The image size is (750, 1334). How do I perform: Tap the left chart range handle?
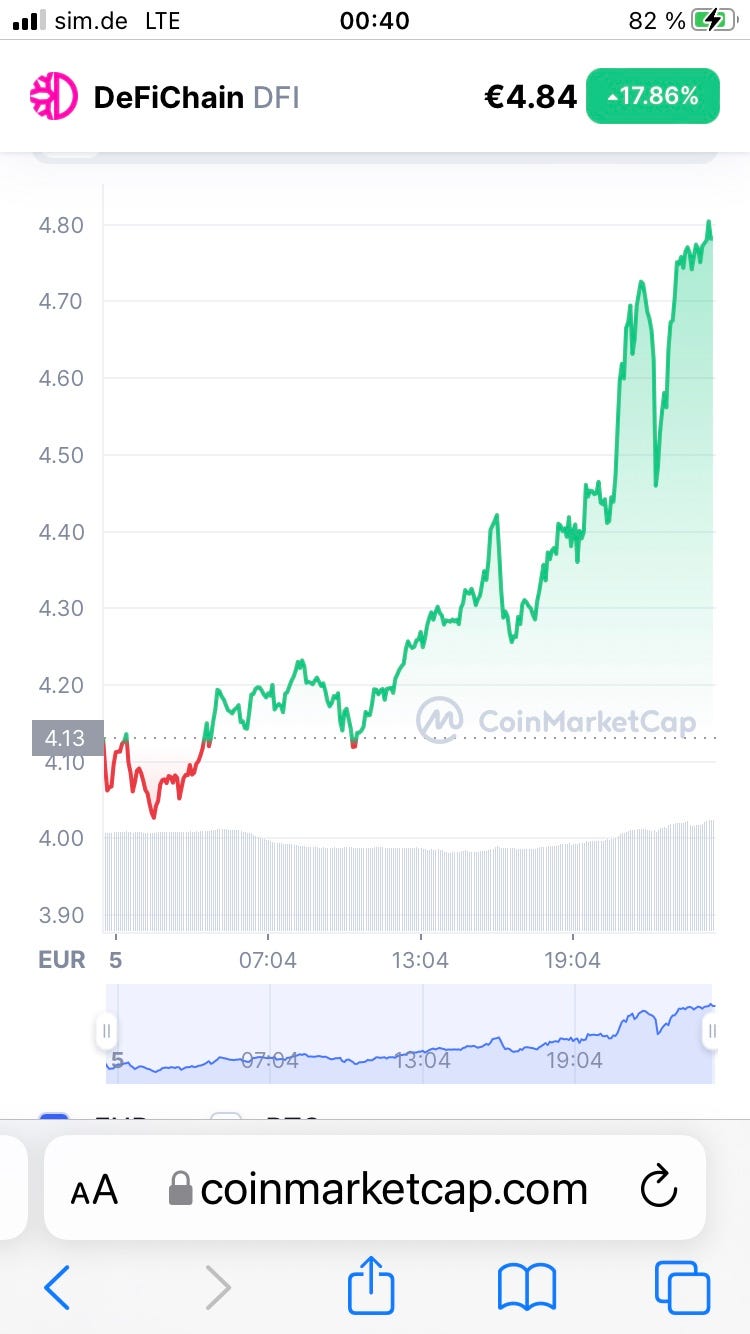coord(107,1031)
